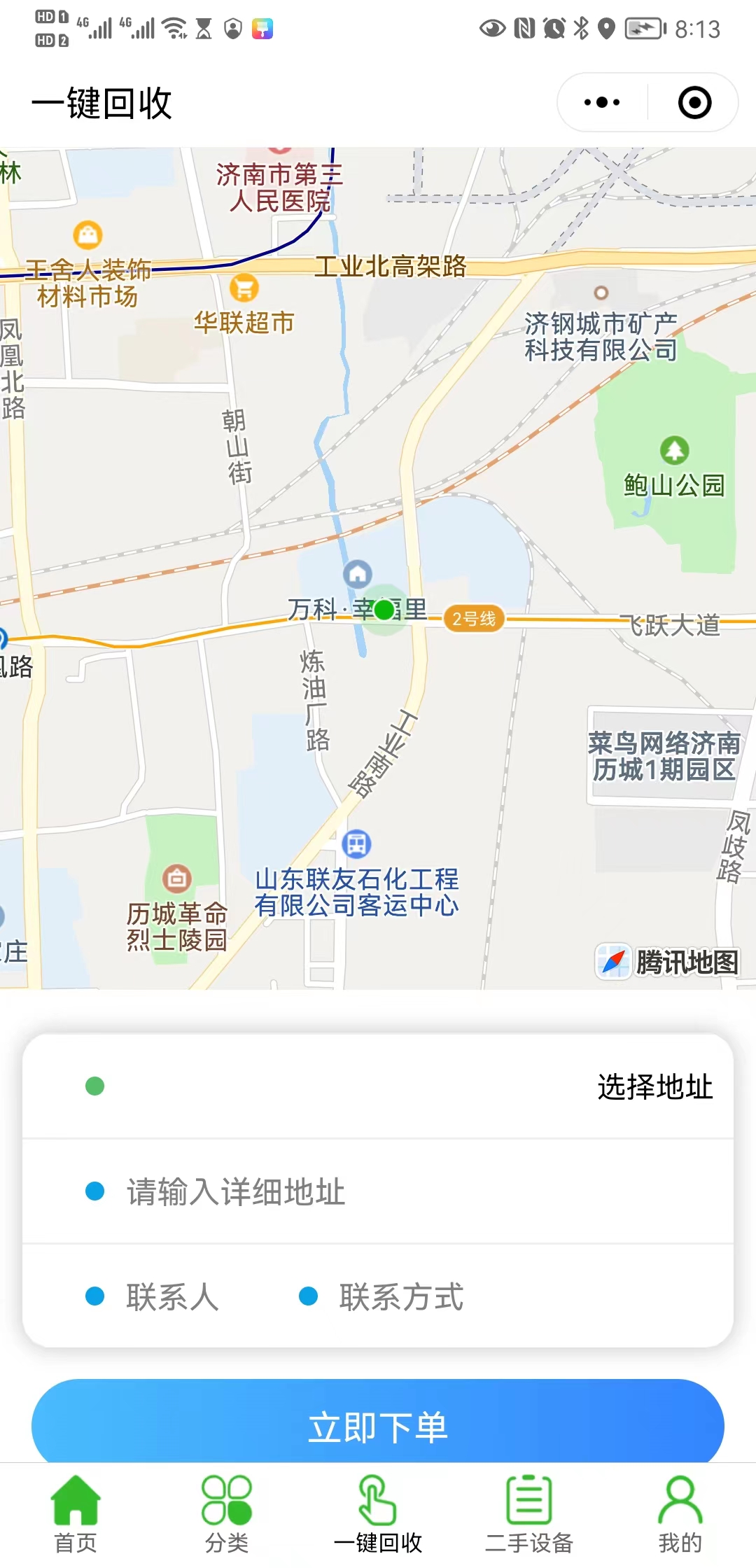Image resolution: width=756 pixels, height=1568 pixels.
Task: Tap the green location dot on the map
Action: [383, 610]
